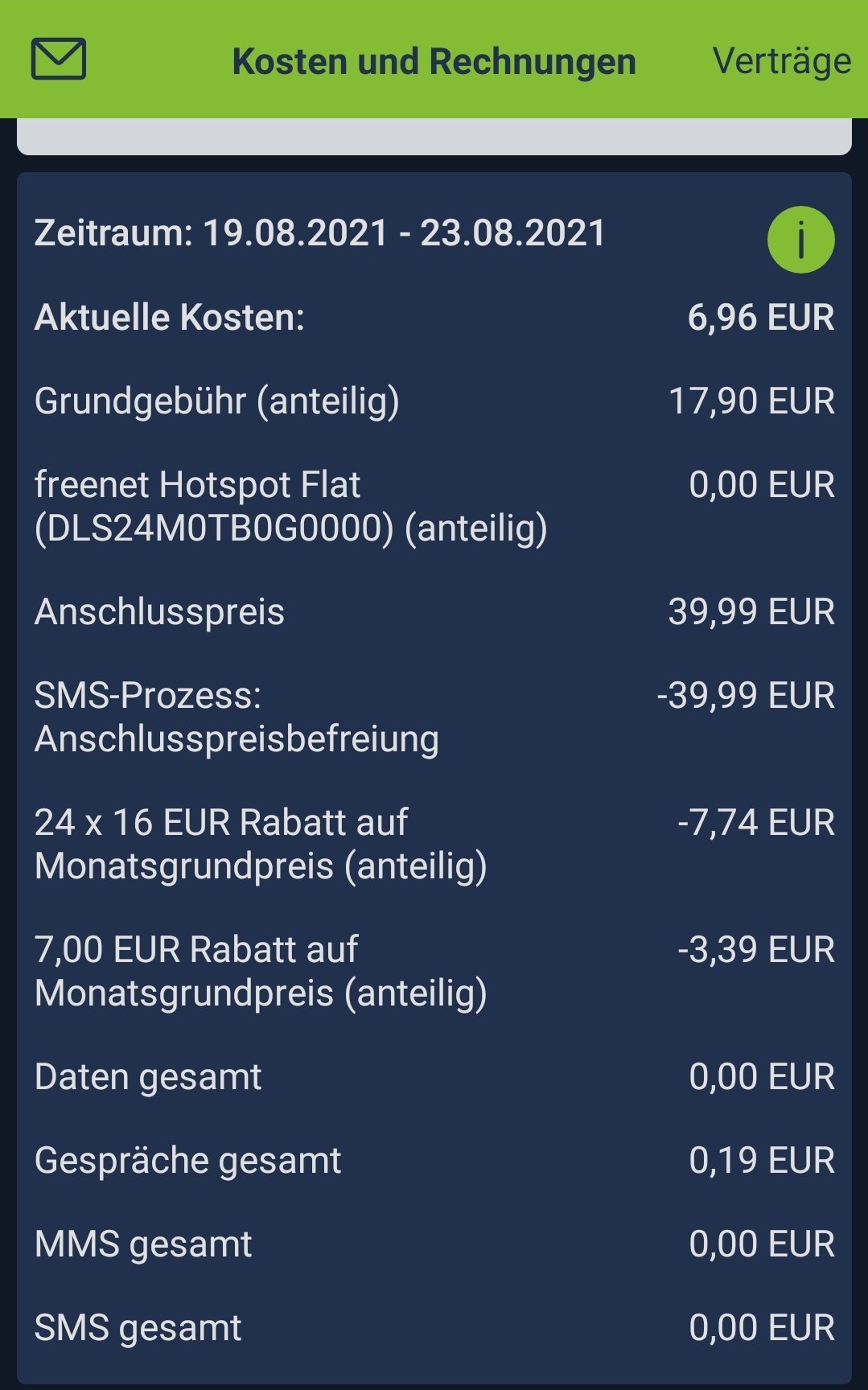
Task: Open the mail inbox envelope icon
Action: 59,60
